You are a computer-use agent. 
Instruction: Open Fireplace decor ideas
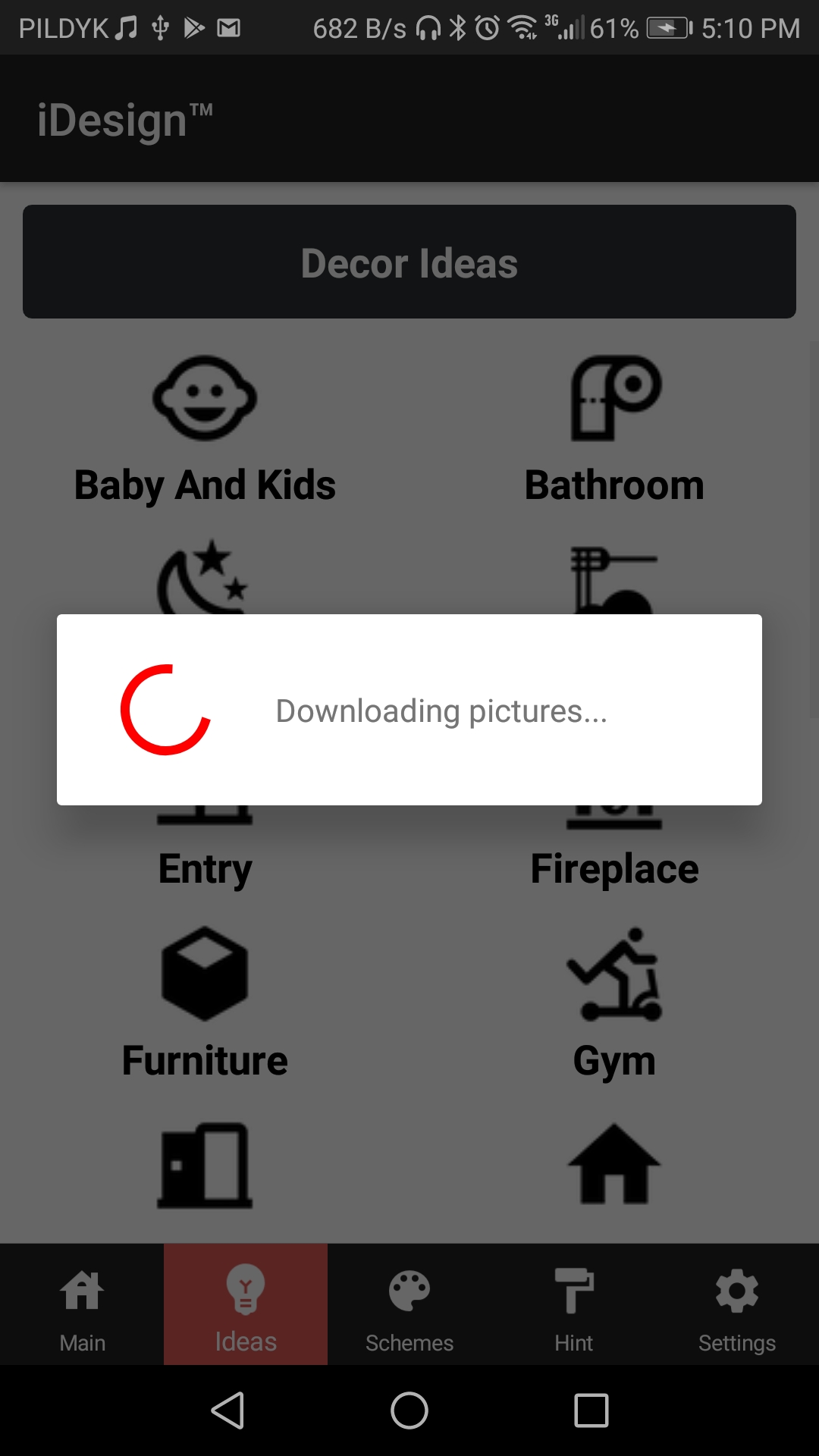point(614,867)
